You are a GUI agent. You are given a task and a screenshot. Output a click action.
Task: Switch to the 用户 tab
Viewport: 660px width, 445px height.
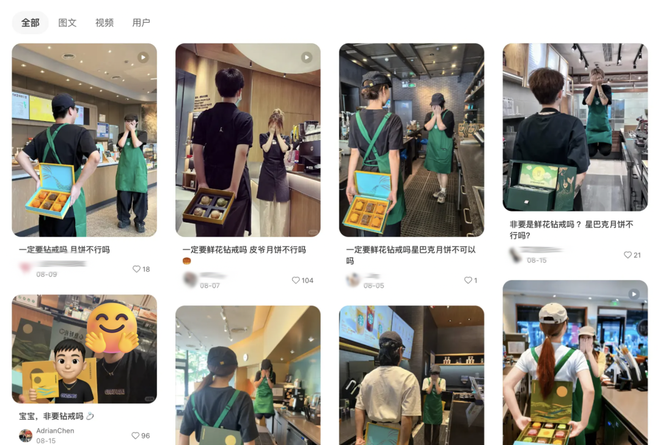pyautogui.click(x=141, y=22)
